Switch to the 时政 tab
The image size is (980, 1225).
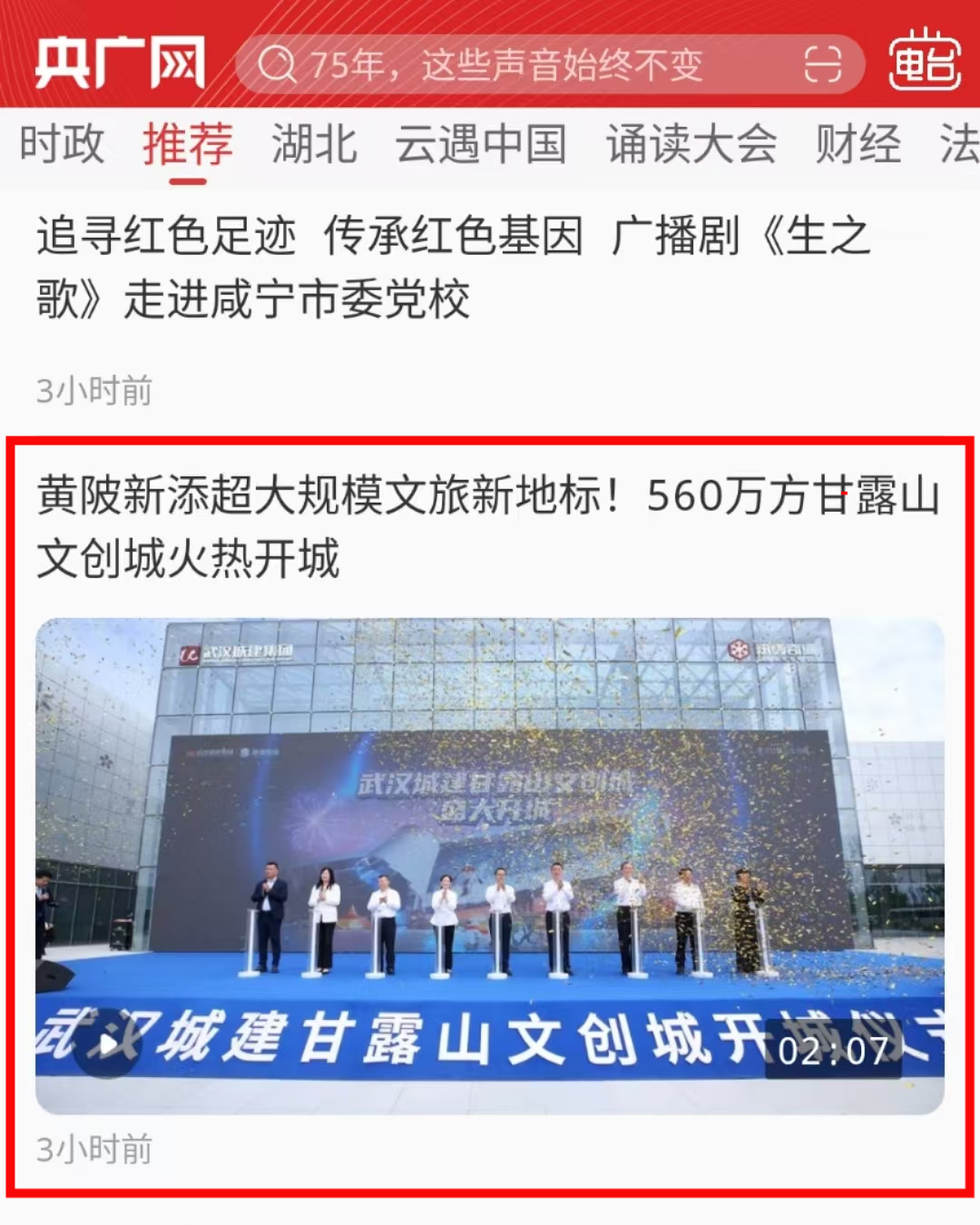coord(62,145)
